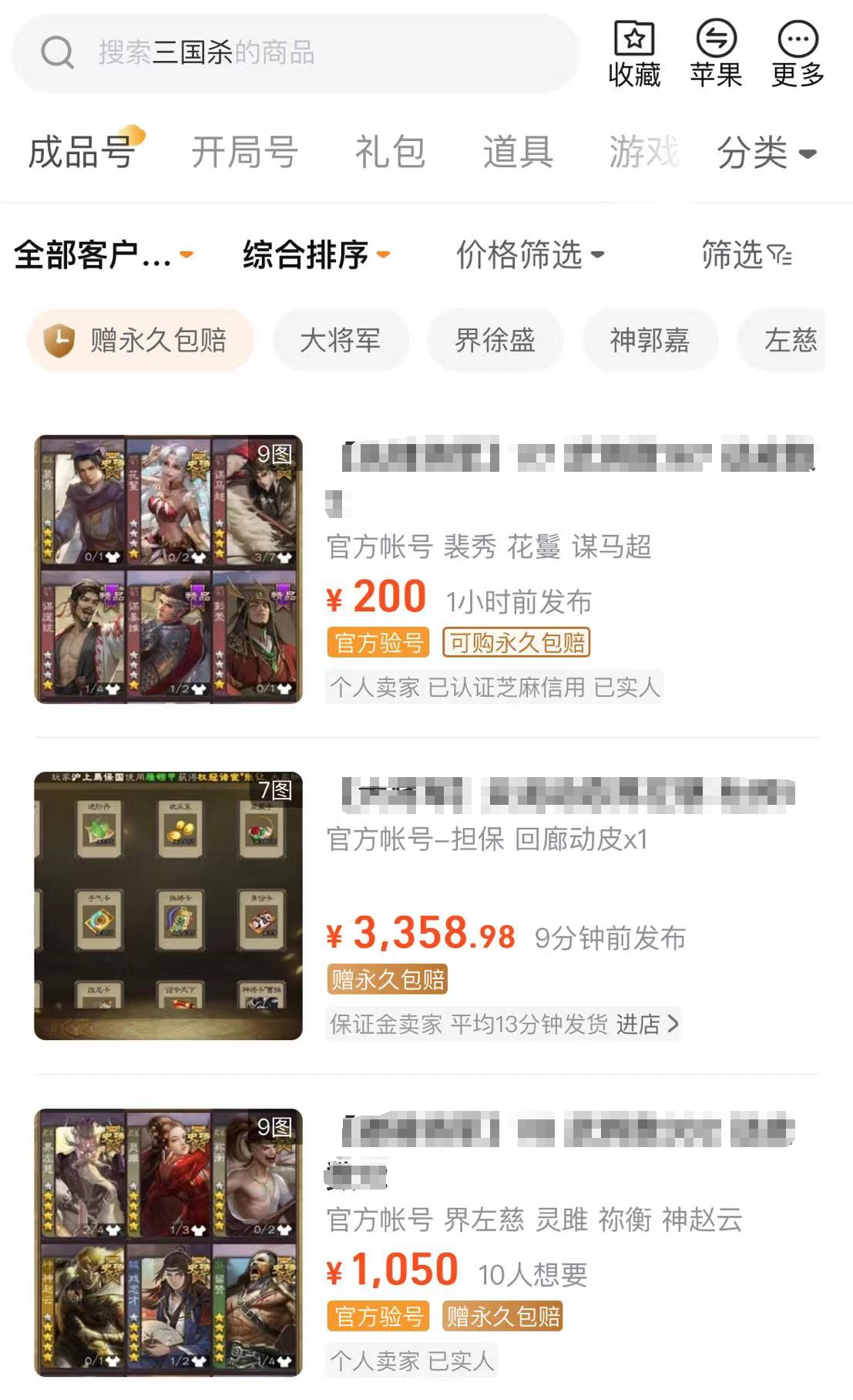Open the 筛选 filter panel

coord(746,254)
